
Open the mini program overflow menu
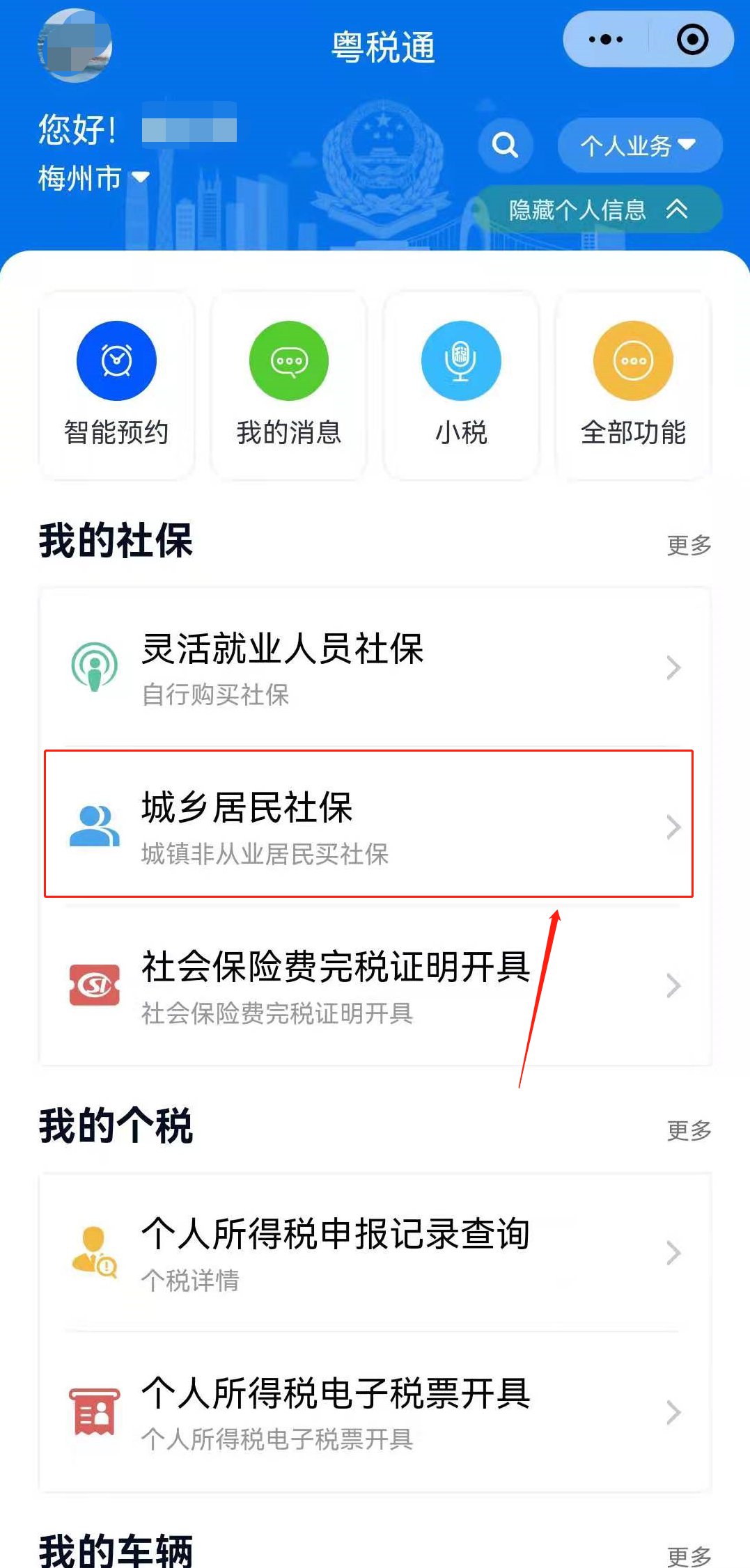(x=605, y=40)
